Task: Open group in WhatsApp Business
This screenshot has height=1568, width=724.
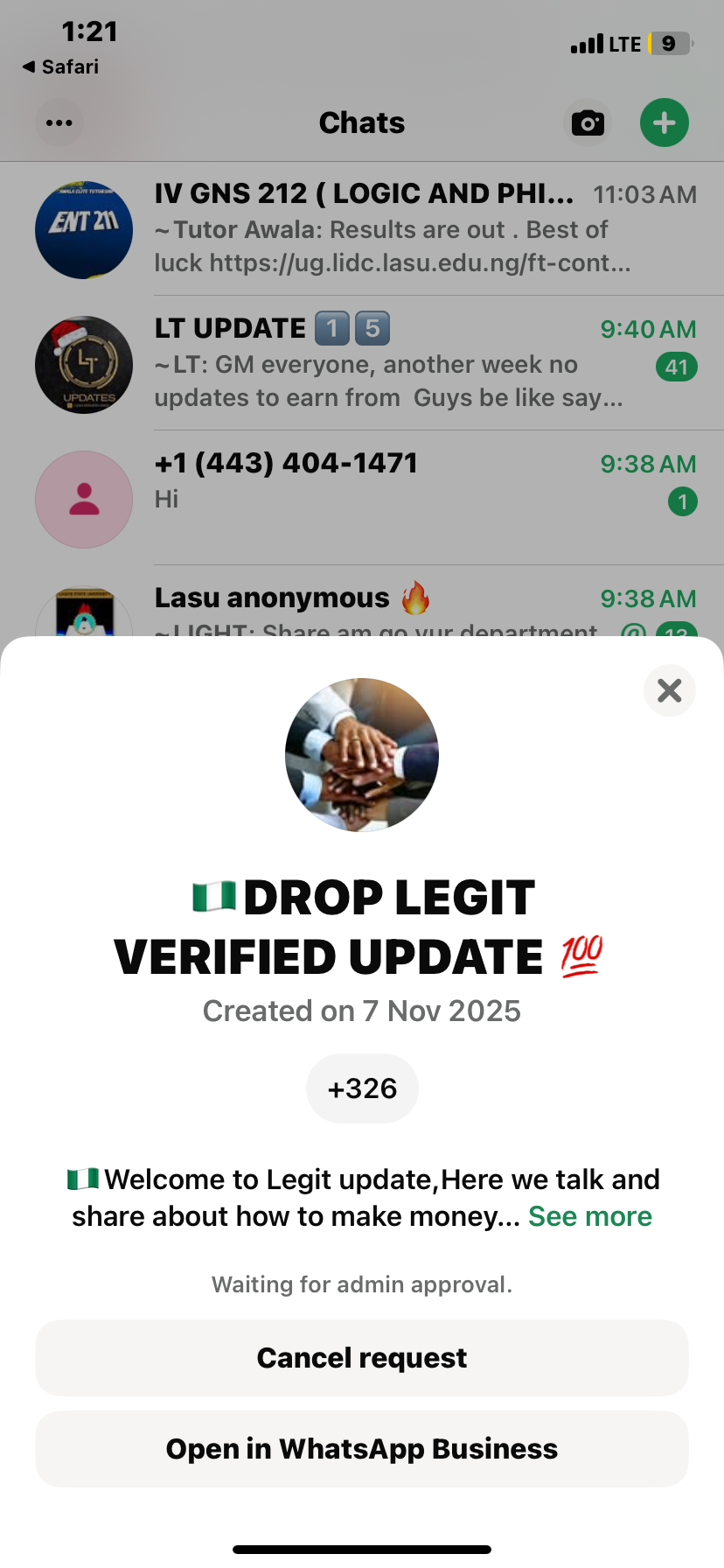Action: coord(362,1449)
